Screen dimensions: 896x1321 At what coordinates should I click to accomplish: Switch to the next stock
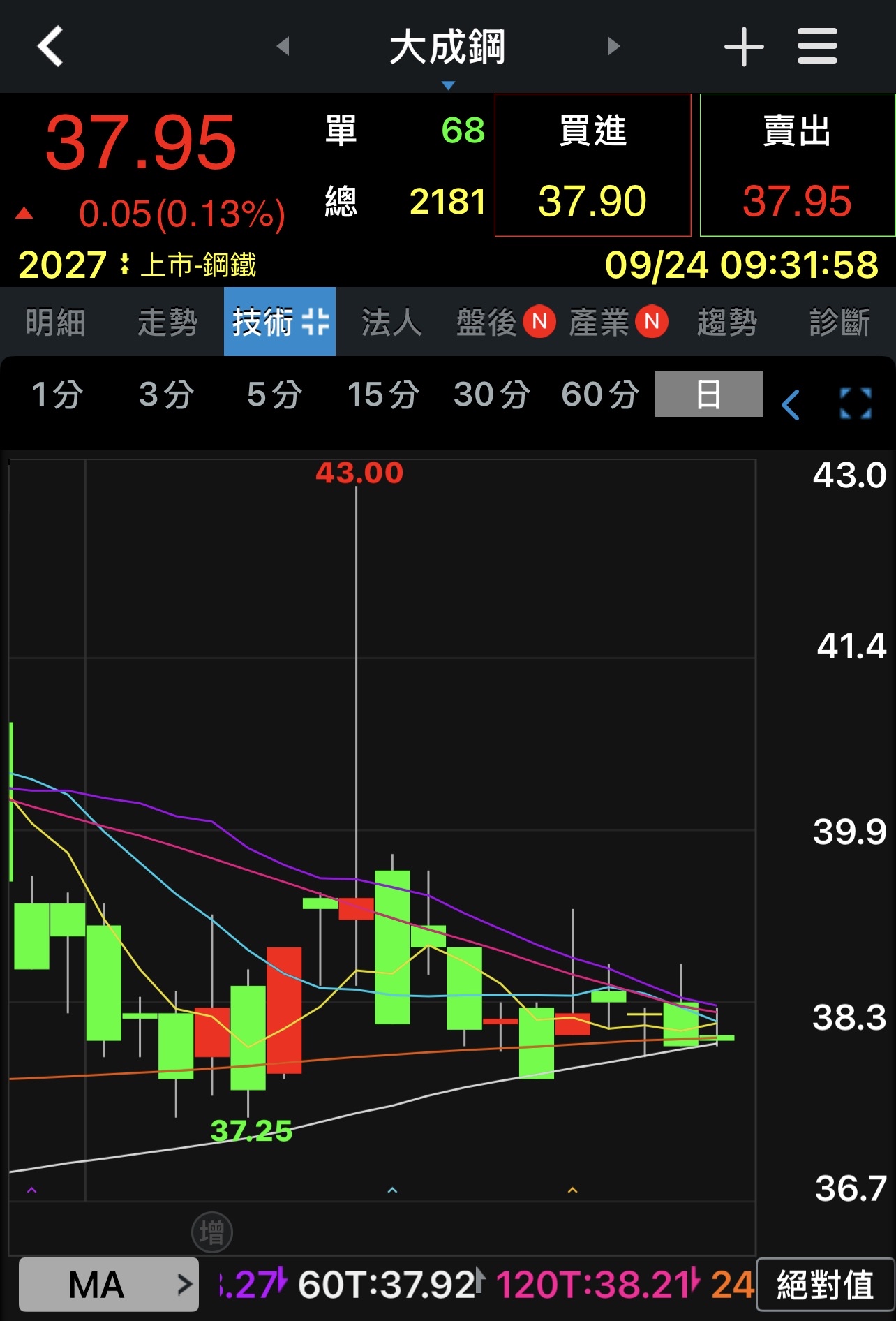point(613,46)
